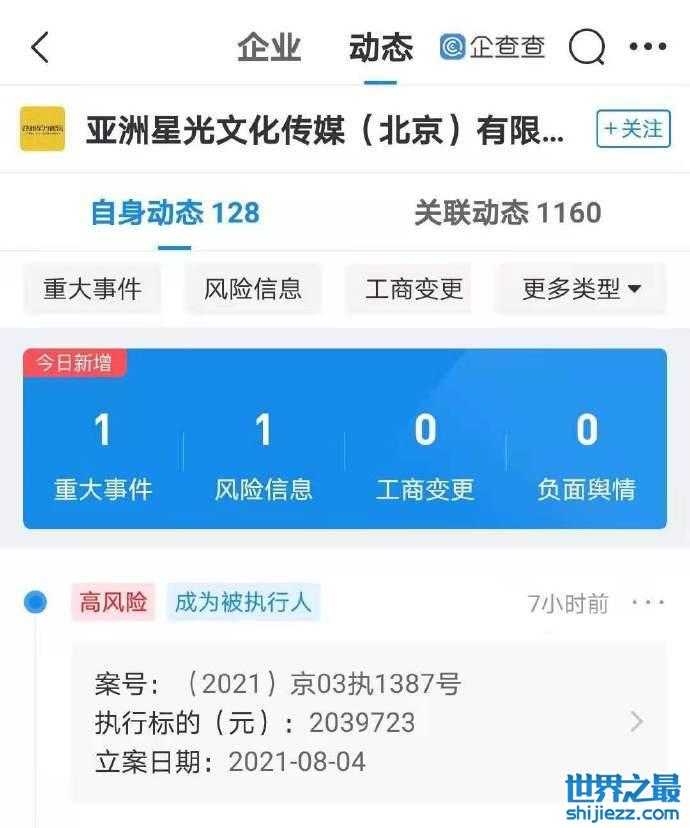690x828 pixels.
Task: Filter by 重大事件 chip
Action: coord(92,289)
